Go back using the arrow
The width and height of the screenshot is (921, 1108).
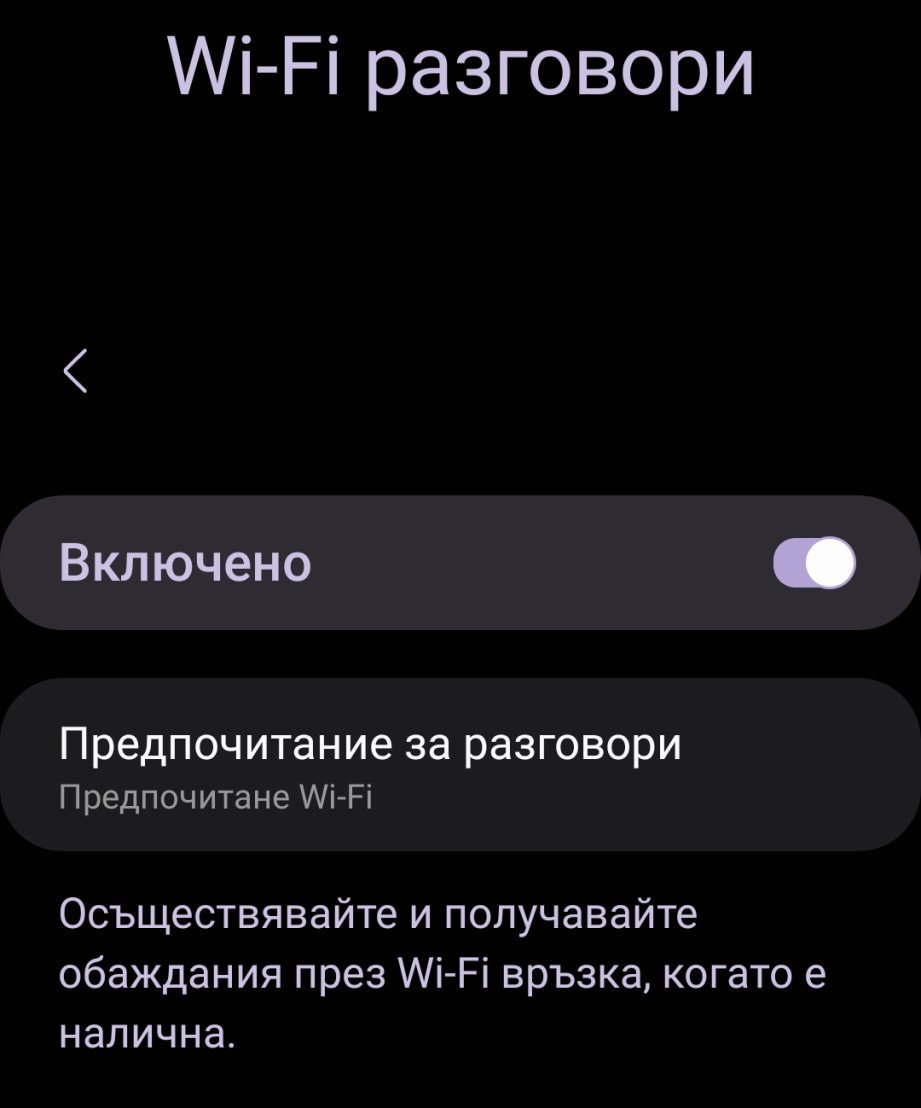[x=76, y=371]
